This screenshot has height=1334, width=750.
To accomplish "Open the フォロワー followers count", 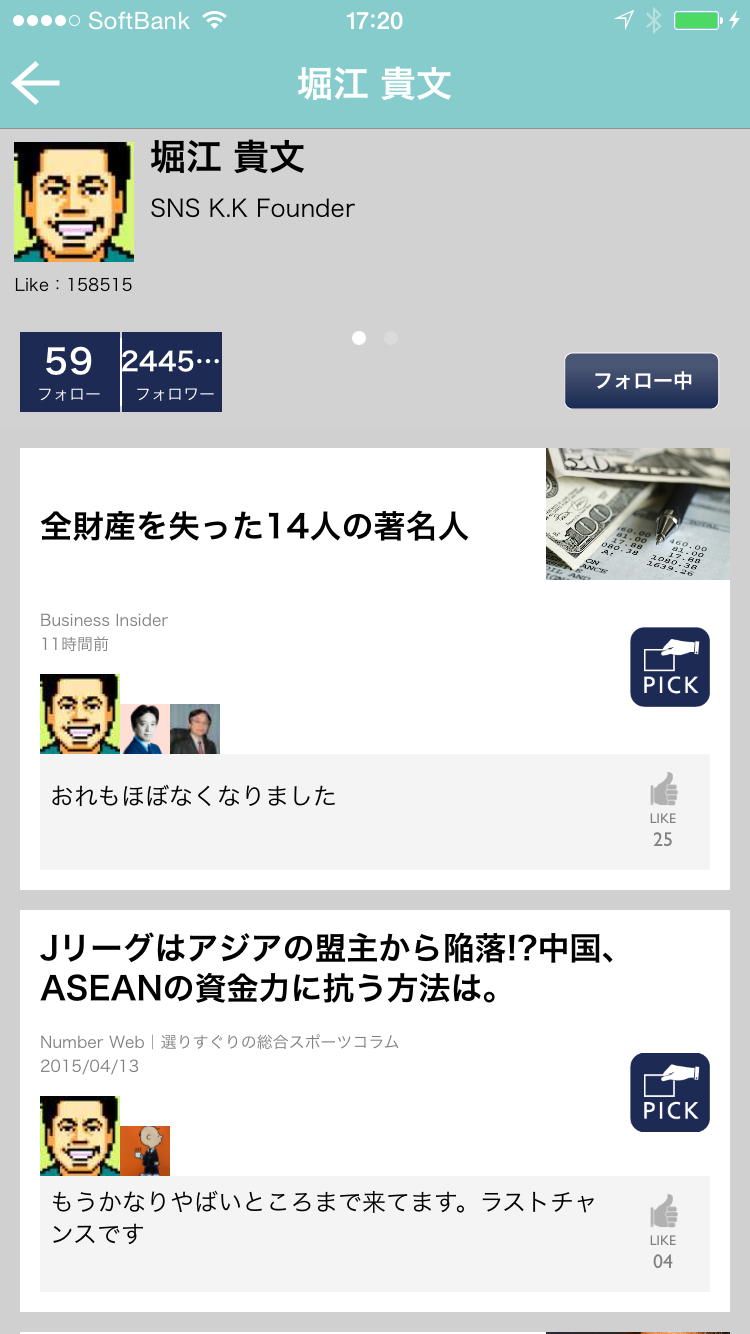I will (172, 372).
